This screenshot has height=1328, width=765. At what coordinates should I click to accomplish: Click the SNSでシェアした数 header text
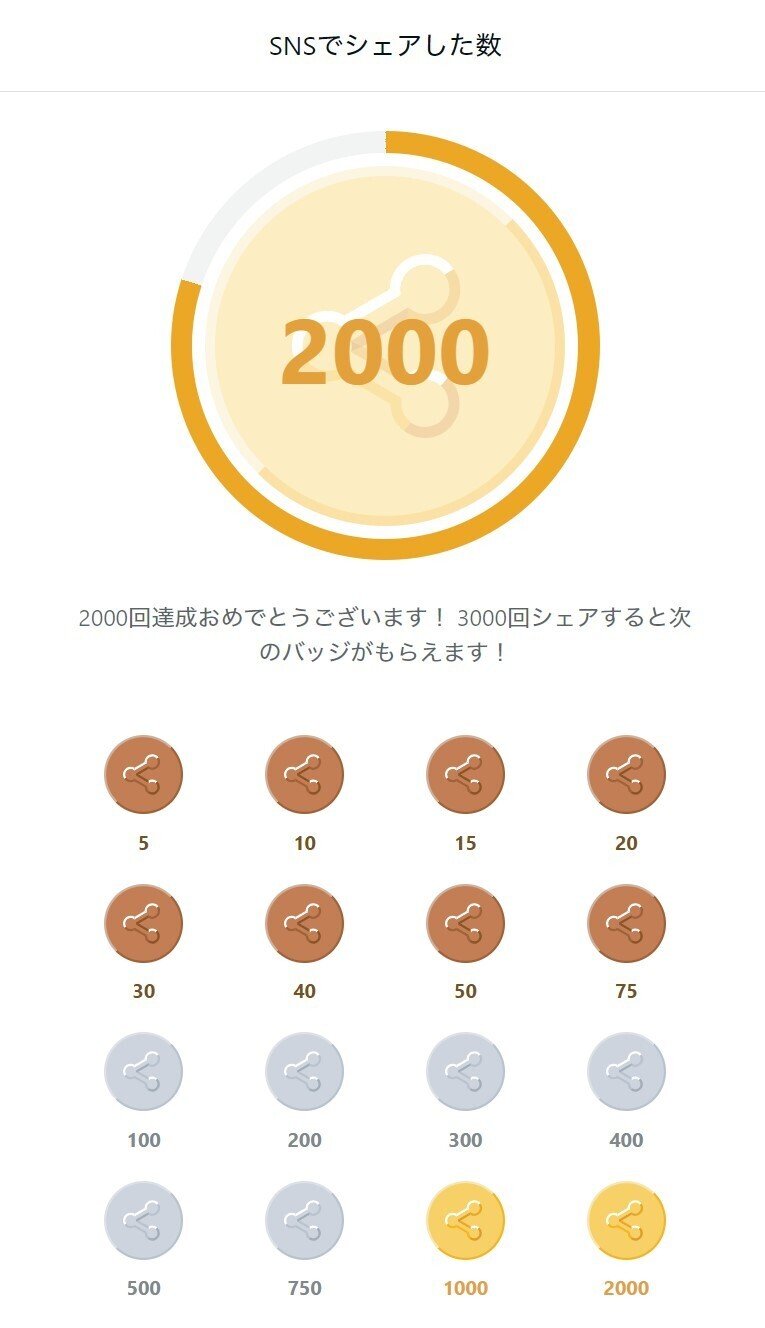click(382, 44)
